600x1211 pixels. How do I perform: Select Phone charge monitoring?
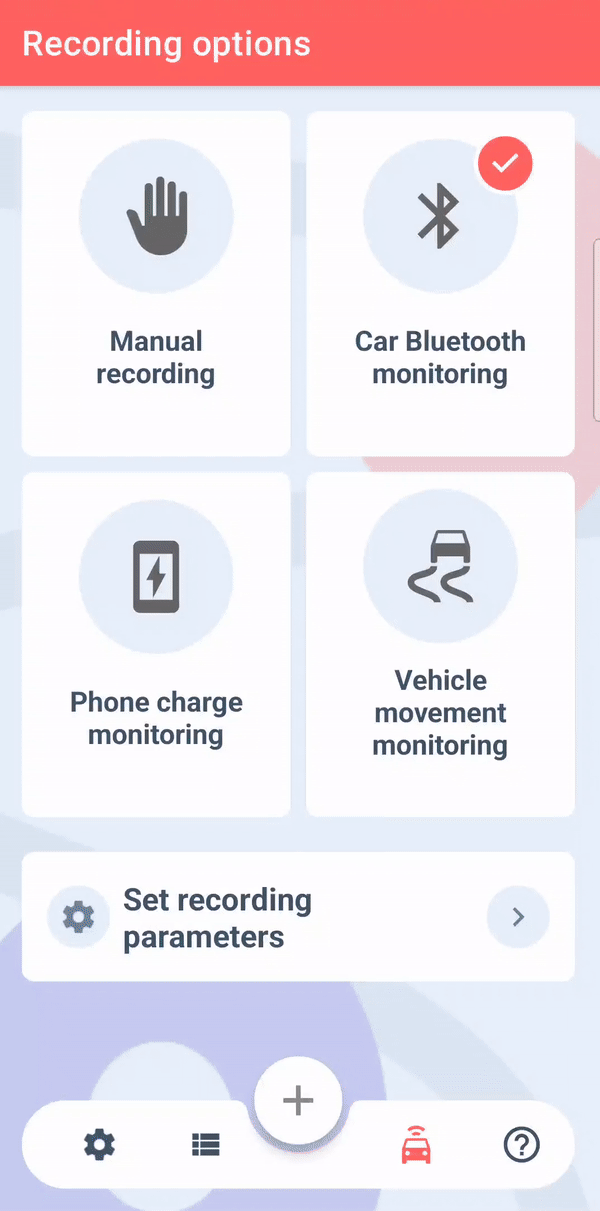click(x=156, y=644)
